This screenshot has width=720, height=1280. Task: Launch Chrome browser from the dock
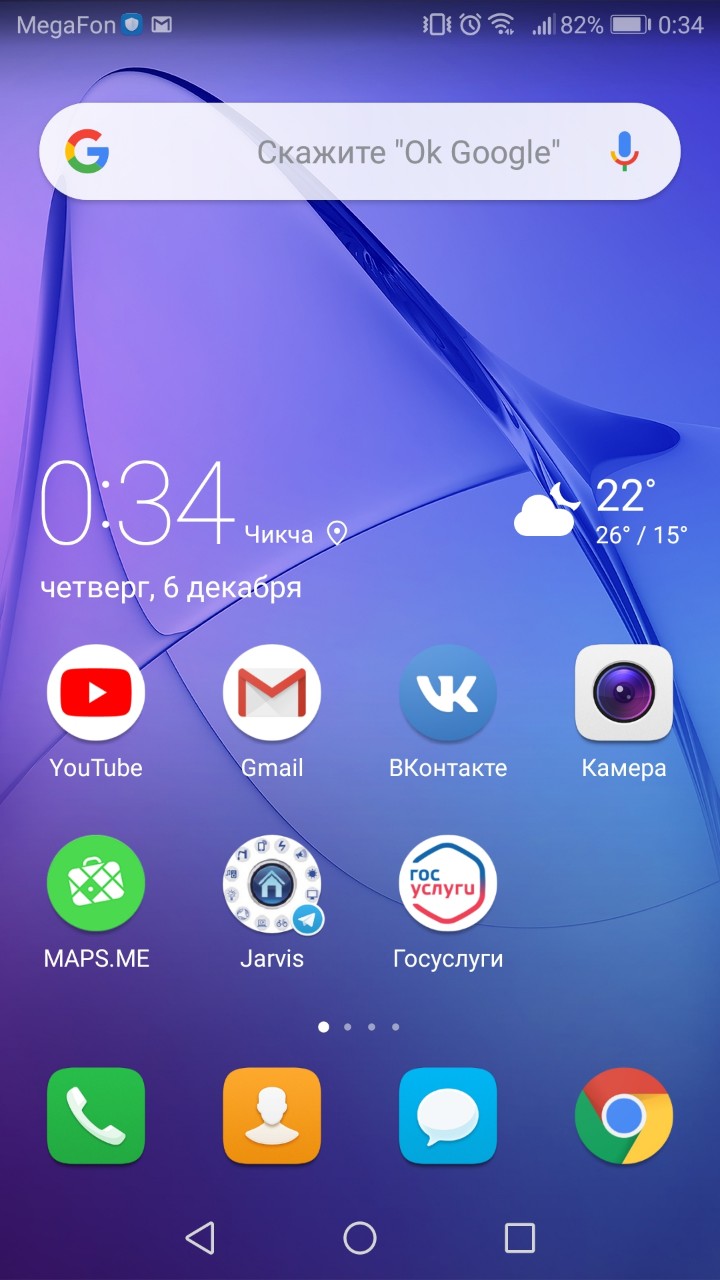[x=624, y=1116]
